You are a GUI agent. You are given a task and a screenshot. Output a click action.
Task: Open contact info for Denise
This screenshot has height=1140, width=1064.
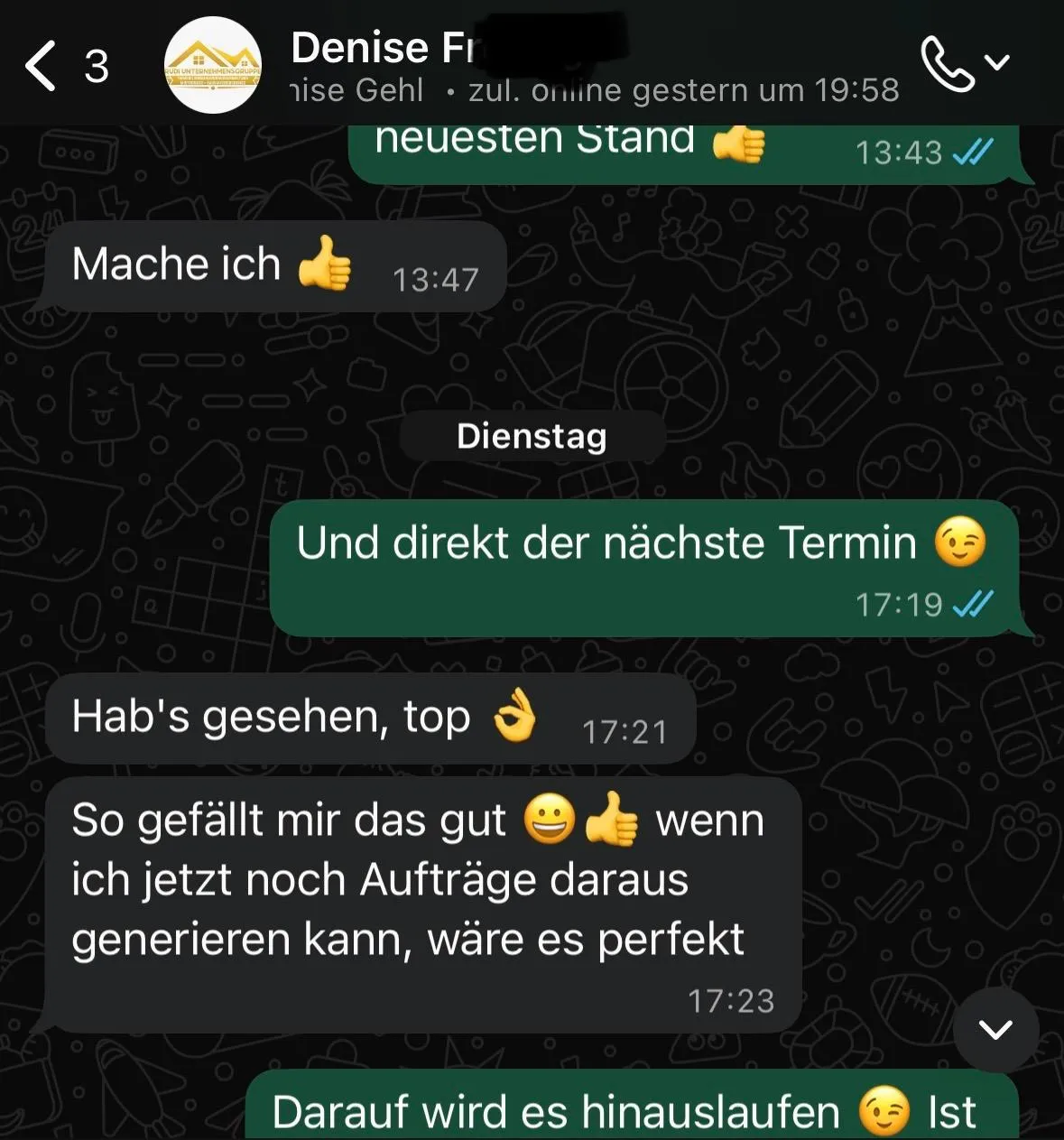click(541, 66)
